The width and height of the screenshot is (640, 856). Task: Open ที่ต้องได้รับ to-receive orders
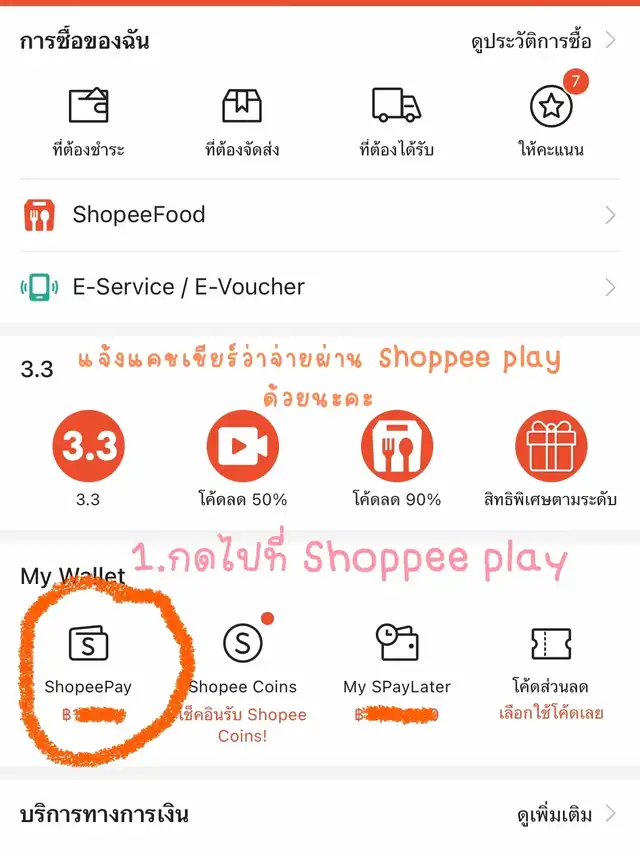(396, 121)
